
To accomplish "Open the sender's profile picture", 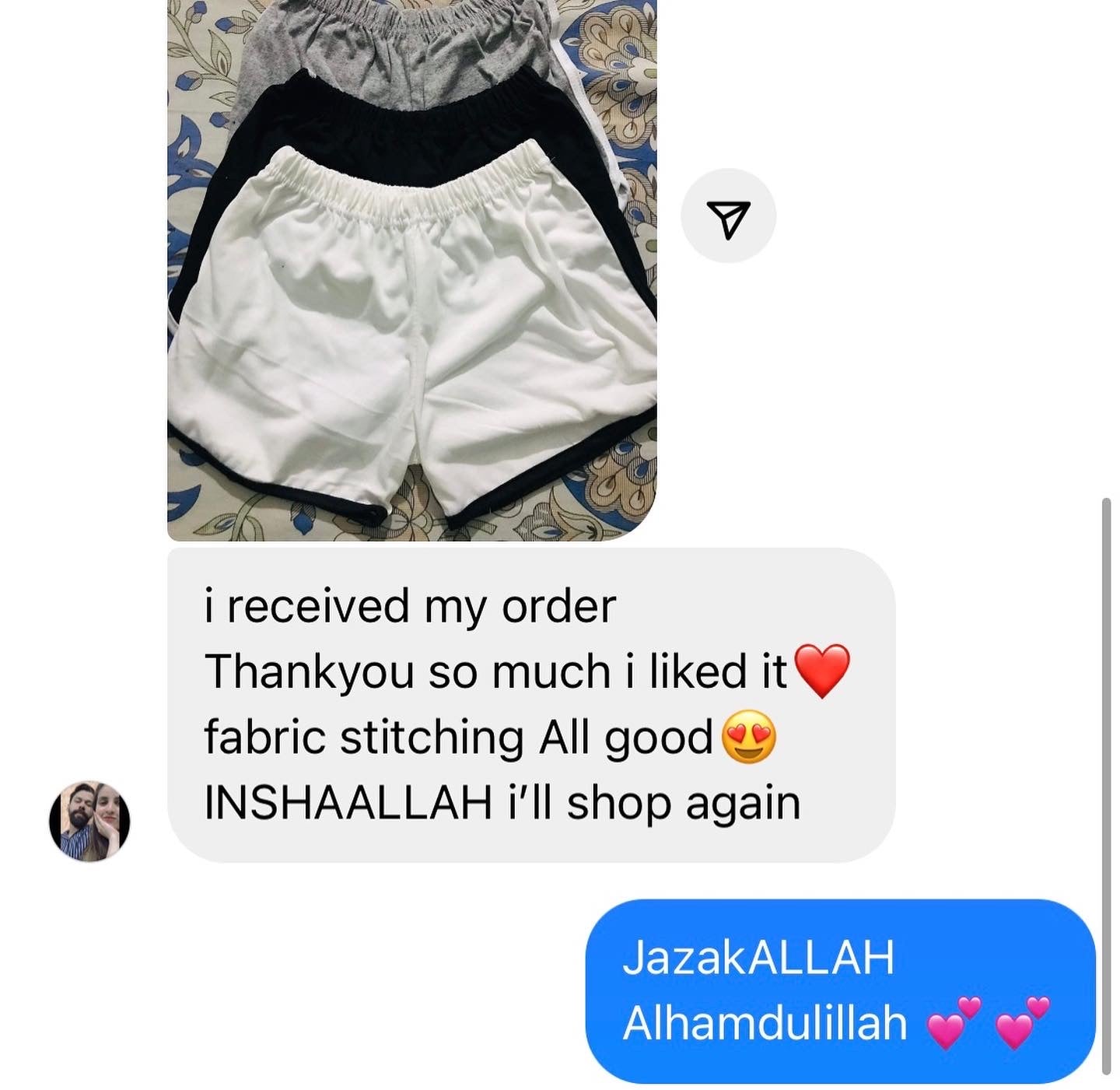I will (89, 821).
